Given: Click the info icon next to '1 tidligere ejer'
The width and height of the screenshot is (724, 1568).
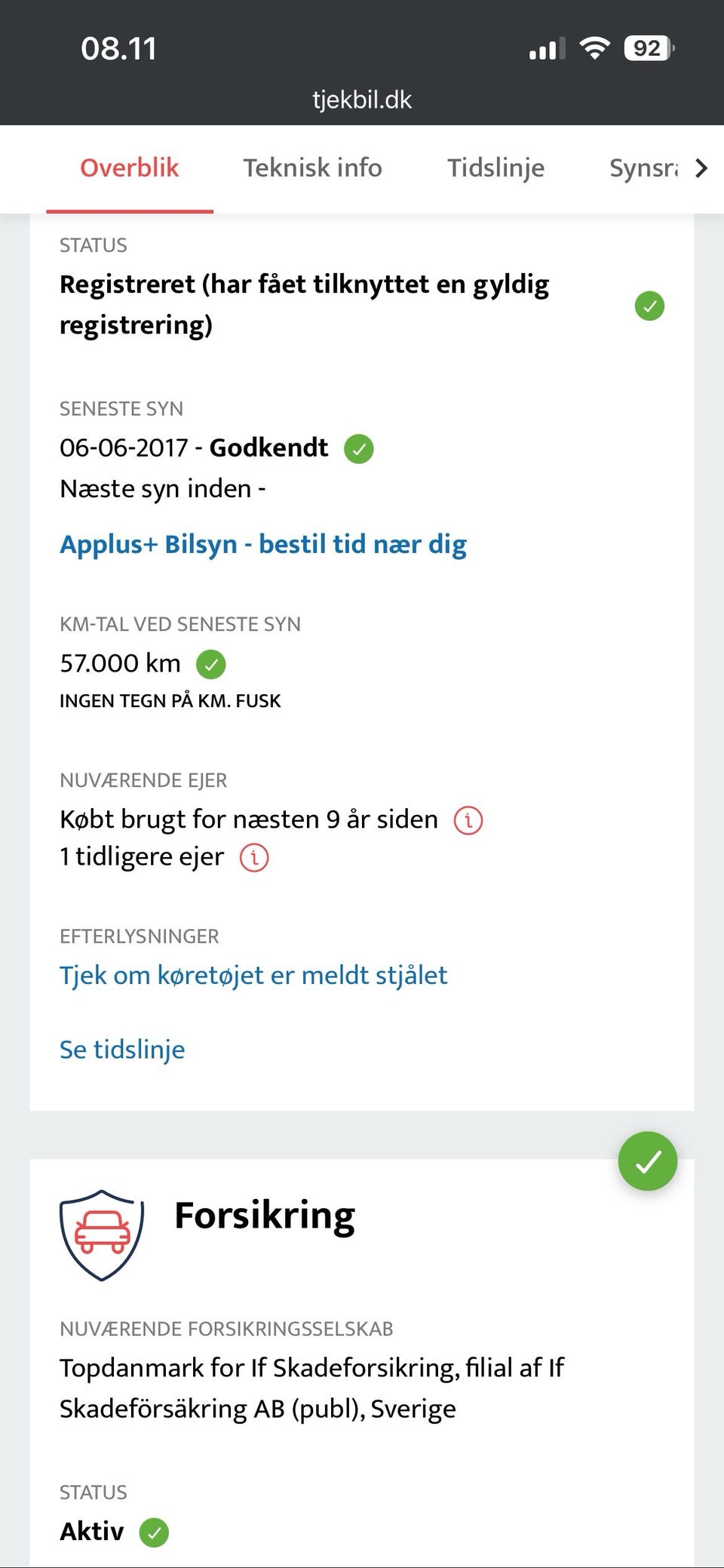Looking at the screenshot, I should 253,857.
